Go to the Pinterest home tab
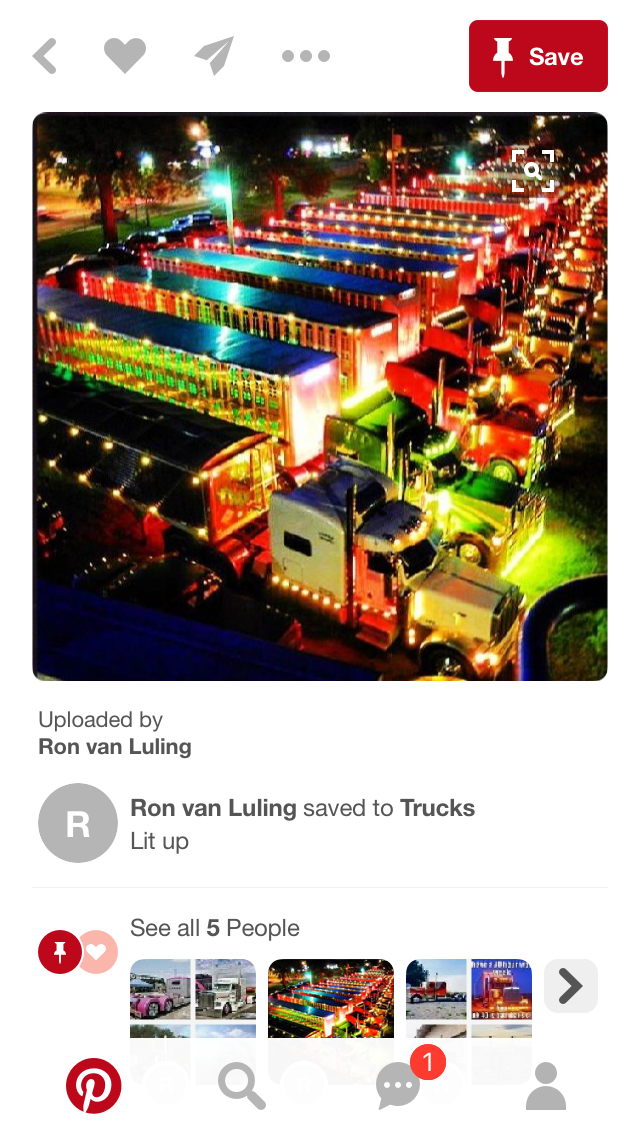 (x=94, y=1086)
